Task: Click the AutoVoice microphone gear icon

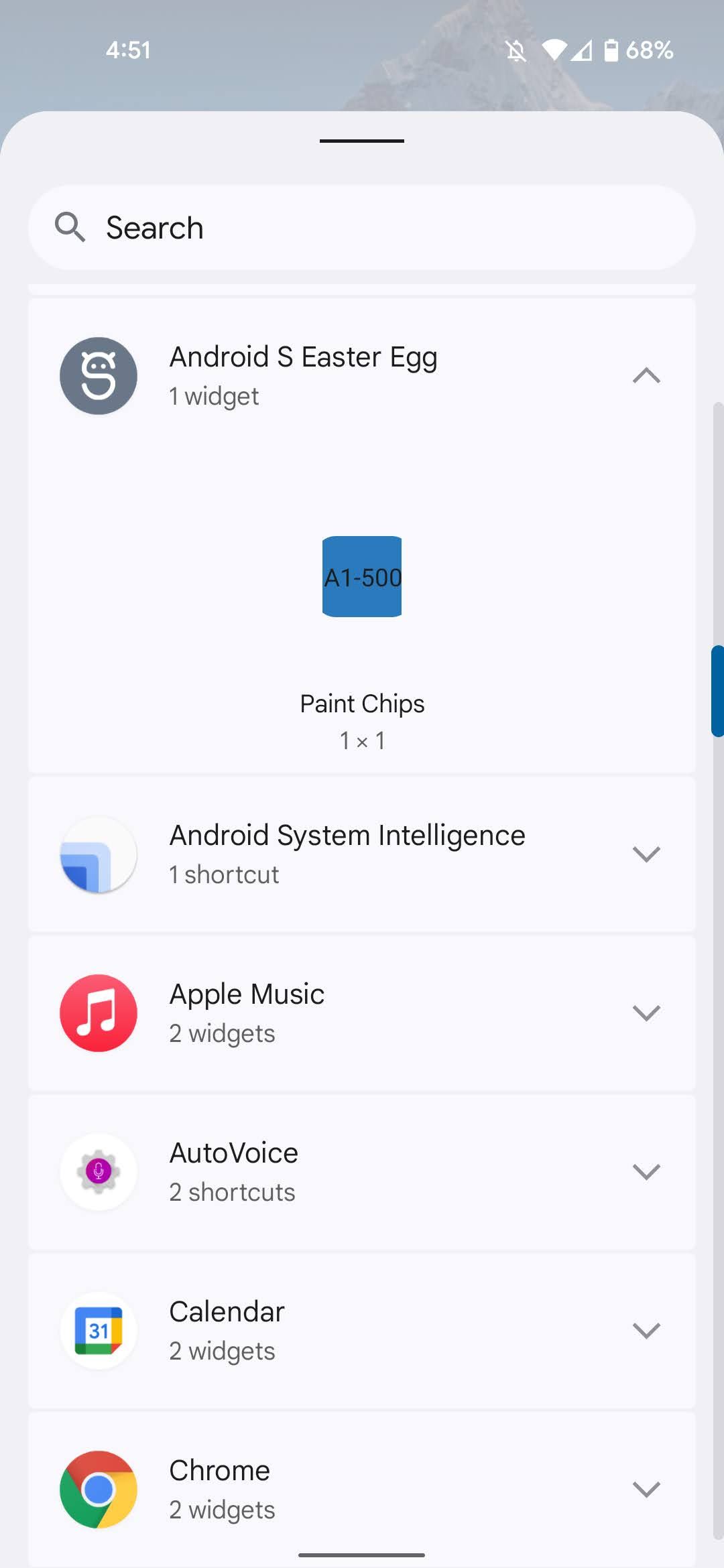Action: click(x=98, y=1171)
